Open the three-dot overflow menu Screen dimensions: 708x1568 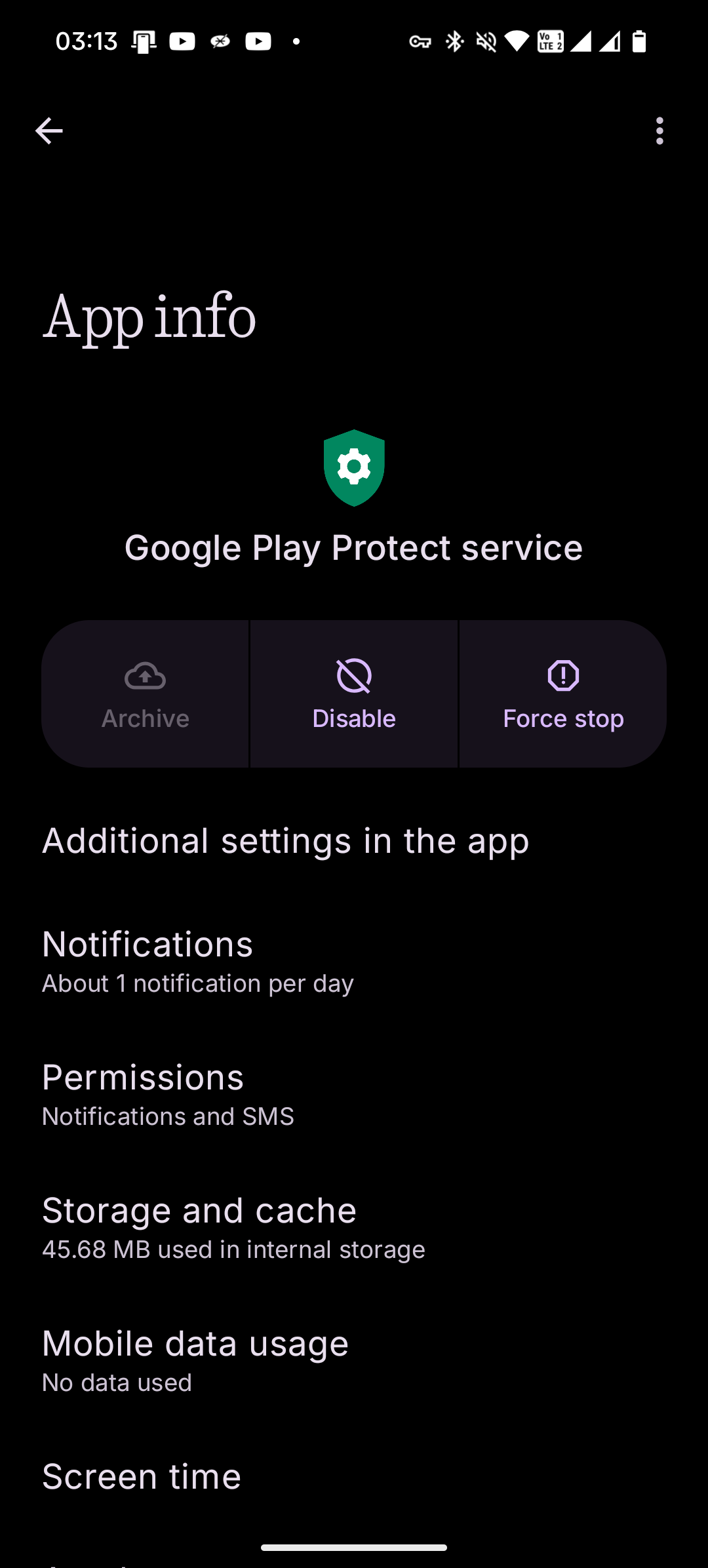(x=659, y=131)
